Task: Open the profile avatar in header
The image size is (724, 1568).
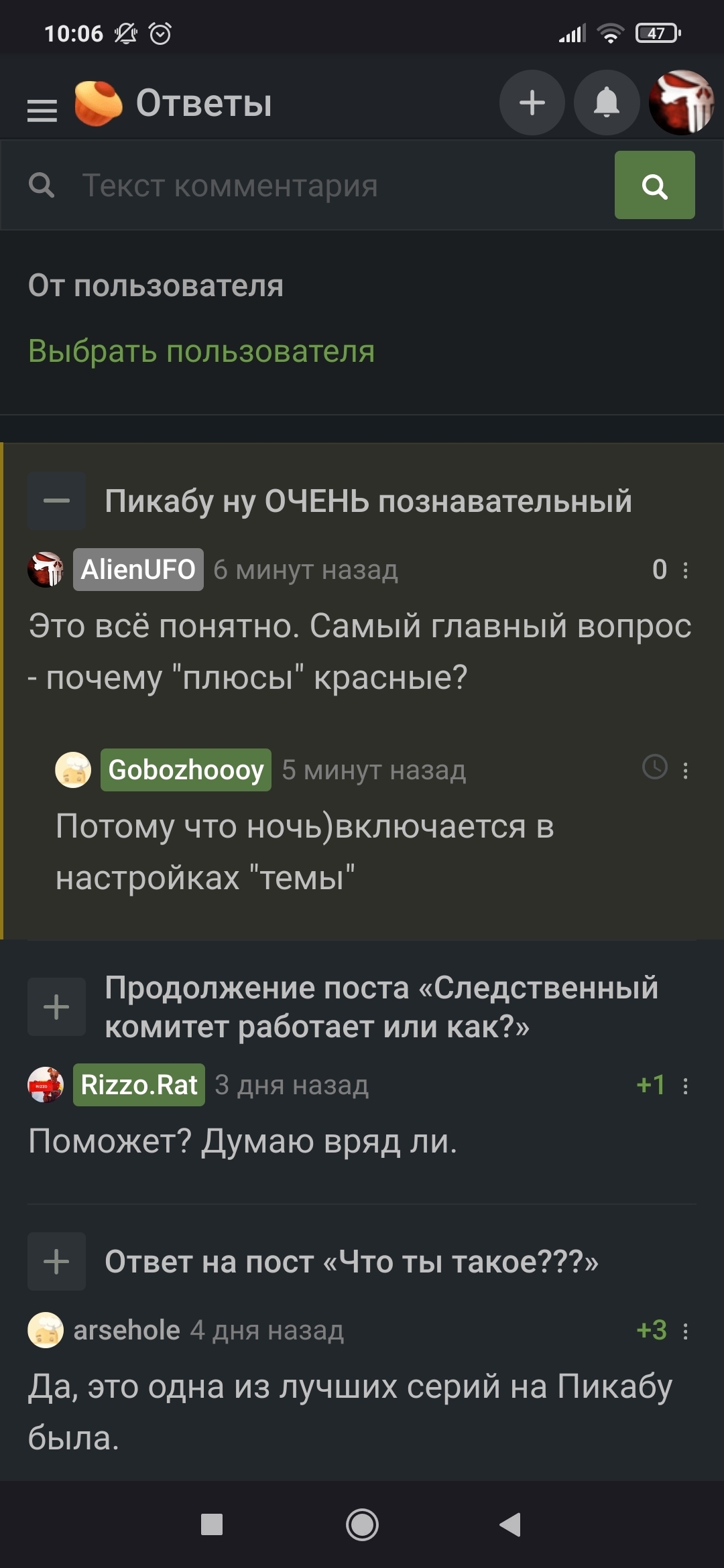Action: 680,103
